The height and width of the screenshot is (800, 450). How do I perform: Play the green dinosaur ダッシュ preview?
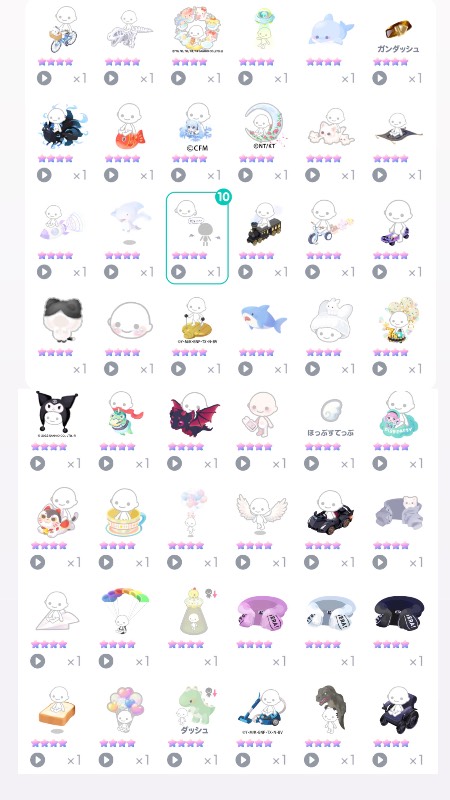point(174,760)
